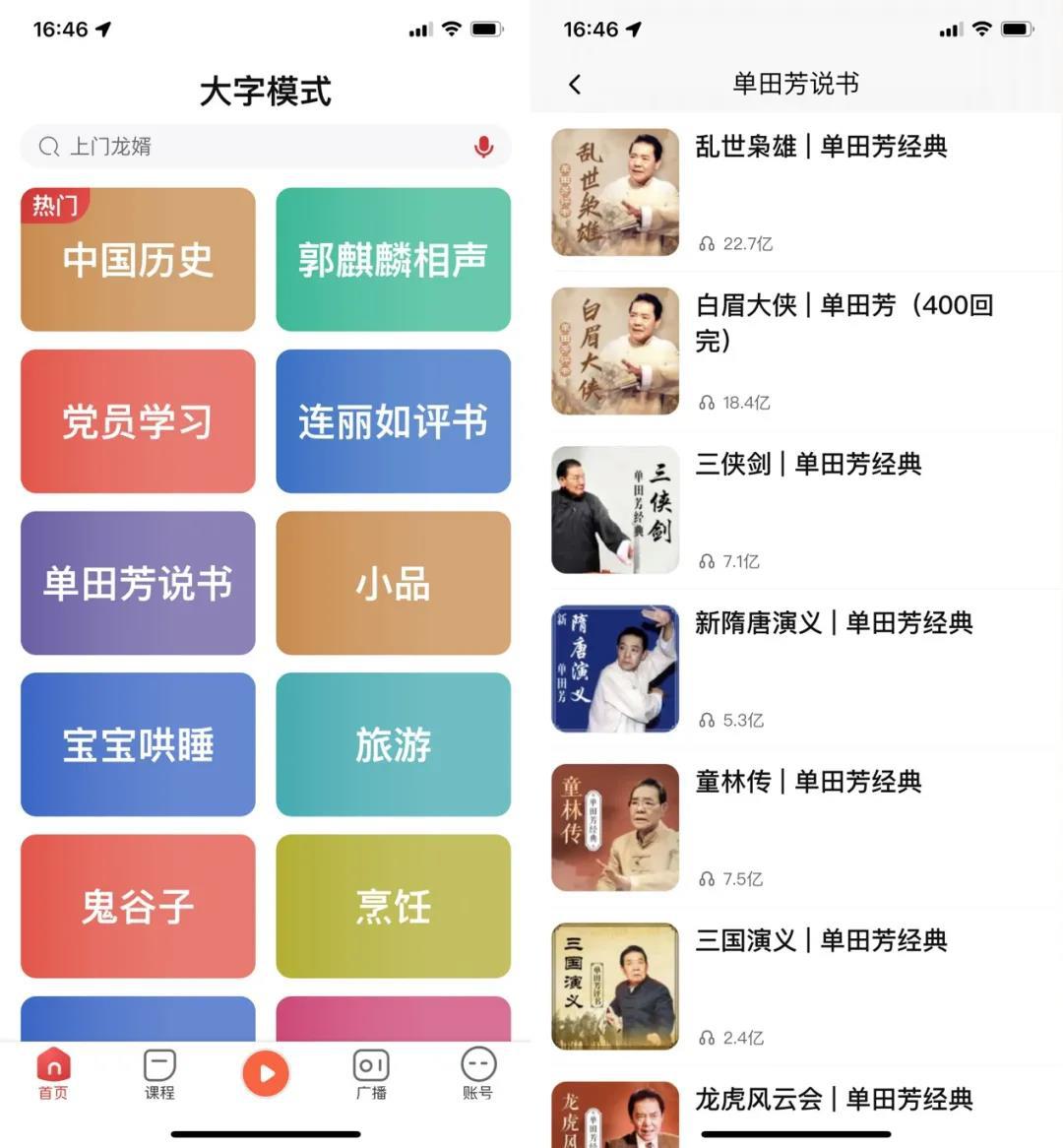Open the 账号 tab
The height and width of the screenshot is (1148, 1063).
point(477,1074)
